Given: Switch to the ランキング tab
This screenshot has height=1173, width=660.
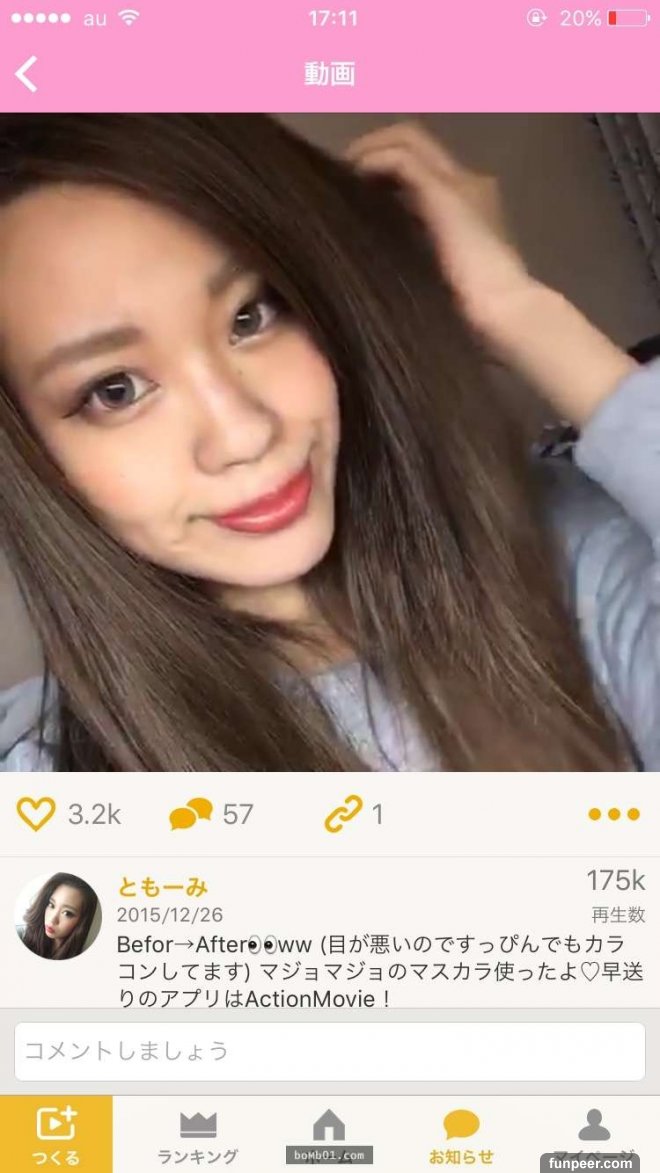Looking at the screenshot, I should click(198, 1134).
